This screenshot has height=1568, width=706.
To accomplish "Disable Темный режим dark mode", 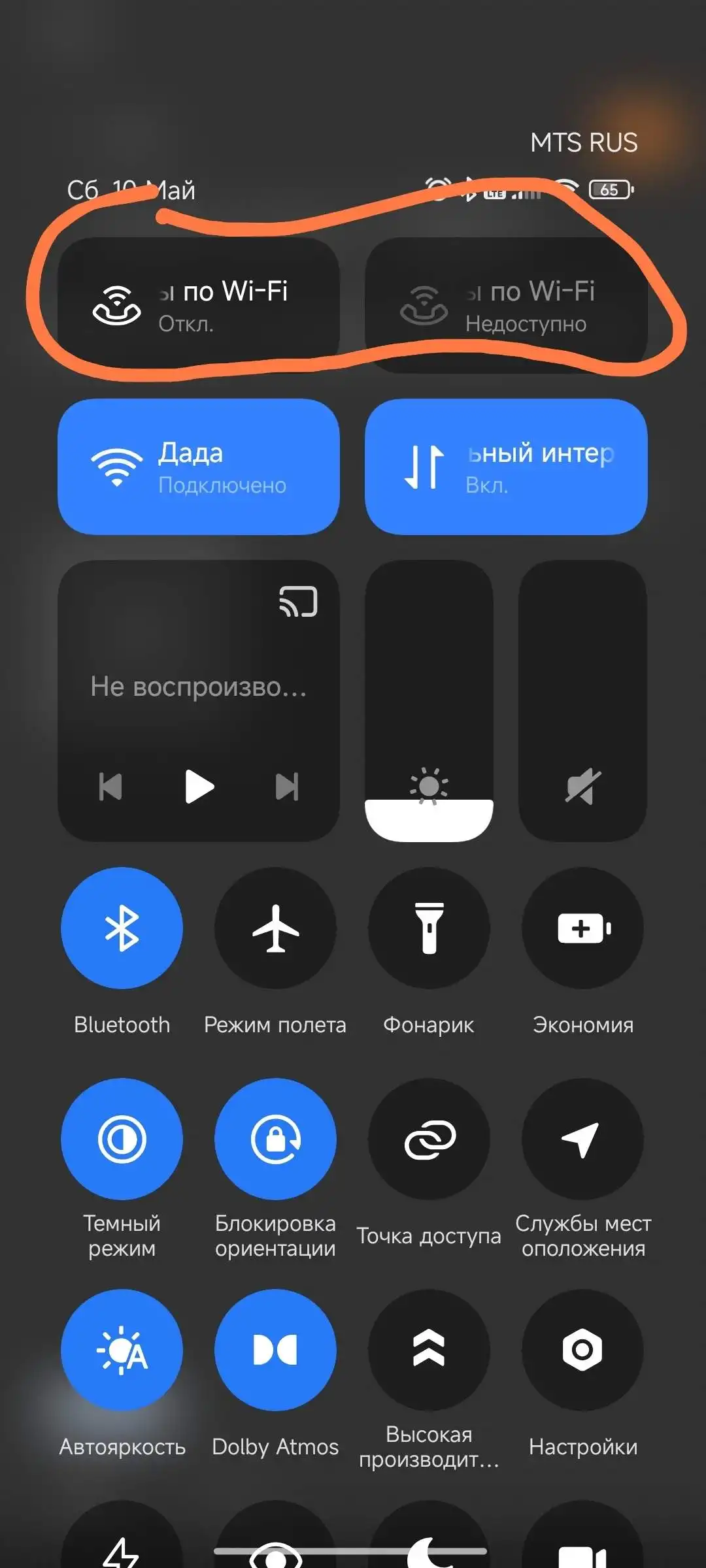I will 122,1139.
